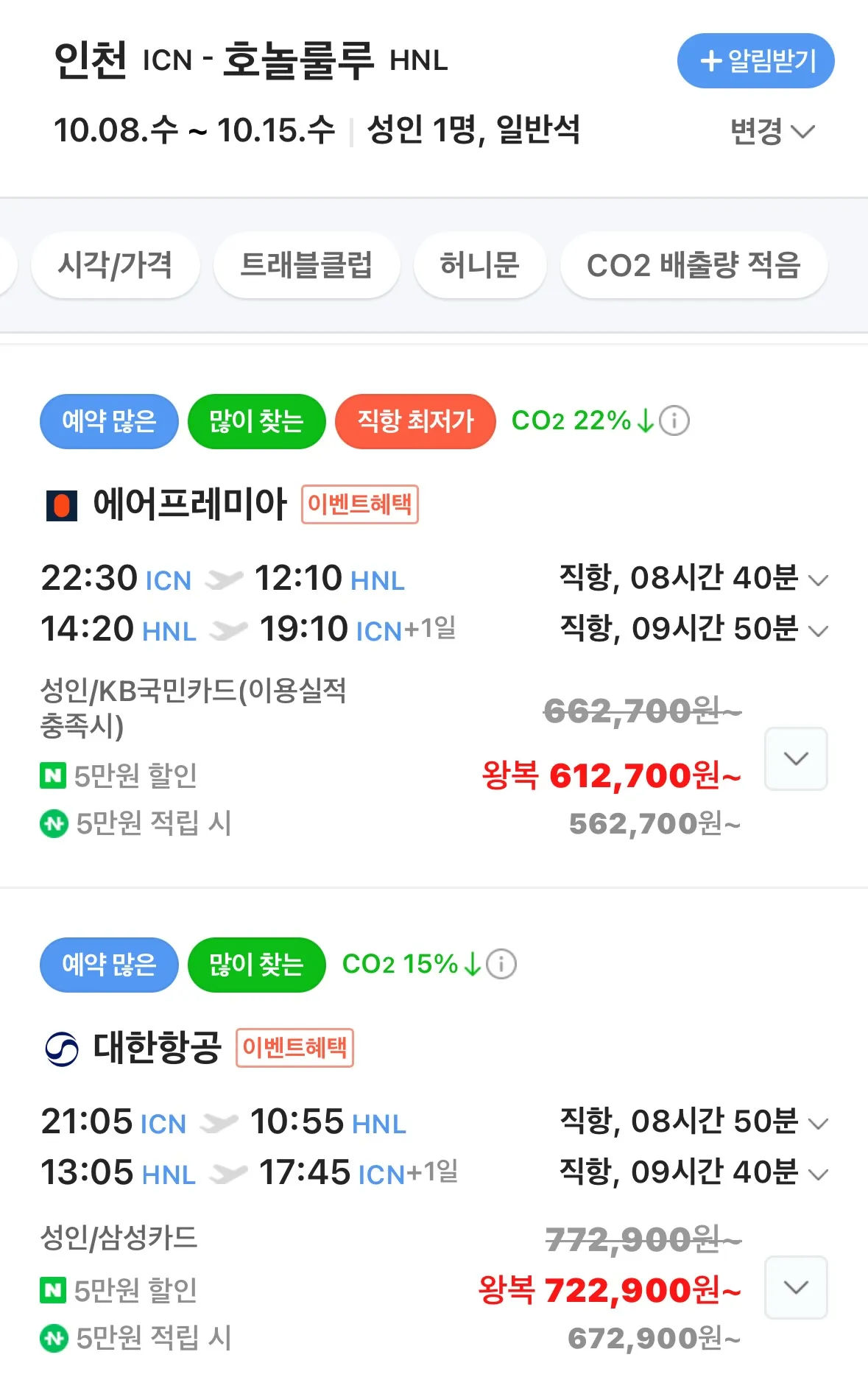Select the 허니문 filter chip
This screenshot has width=868, height=1391.
pos(479,265)
